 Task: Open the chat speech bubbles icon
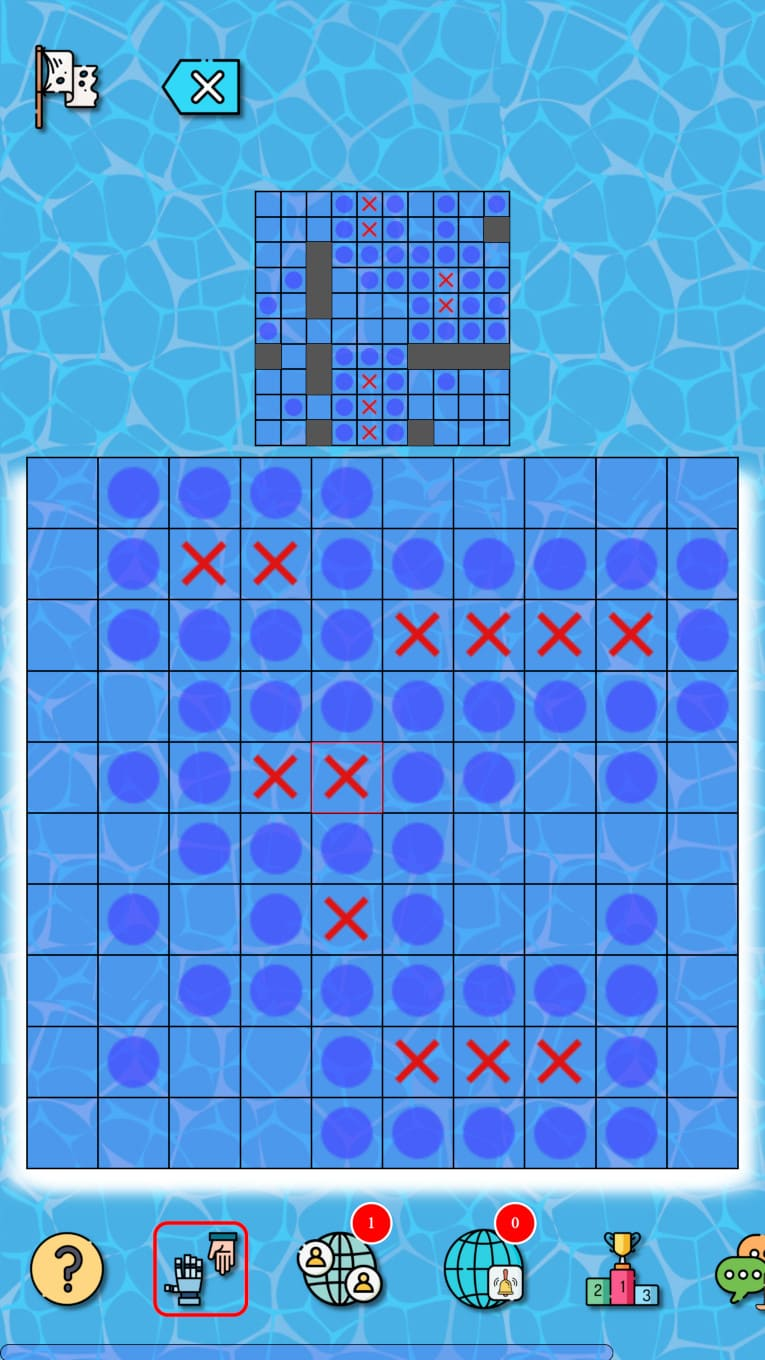742,1269
